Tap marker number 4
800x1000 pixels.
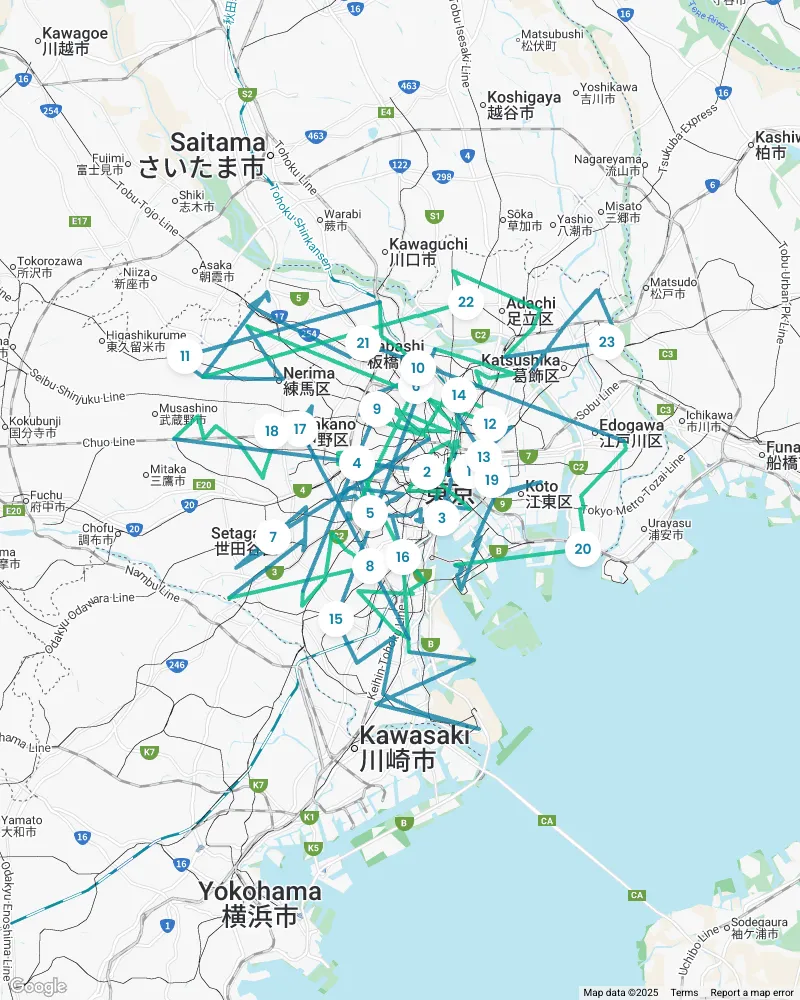pos(356,463)
